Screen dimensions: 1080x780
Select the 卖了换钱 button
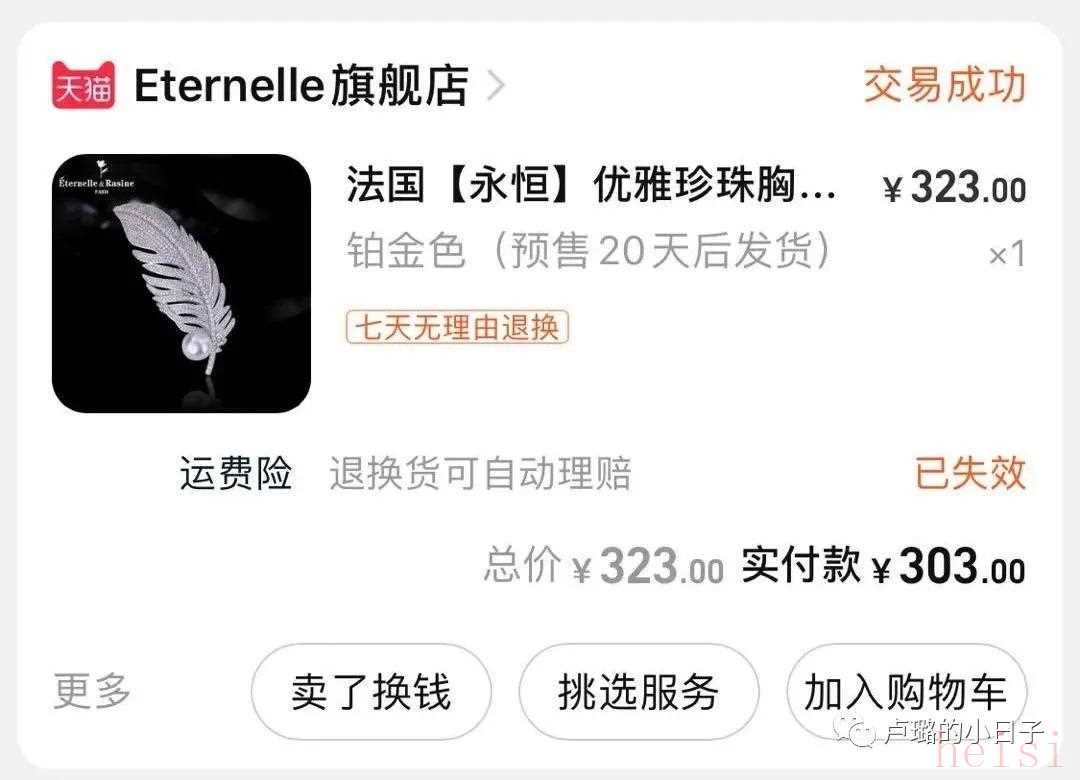(371, 692)
